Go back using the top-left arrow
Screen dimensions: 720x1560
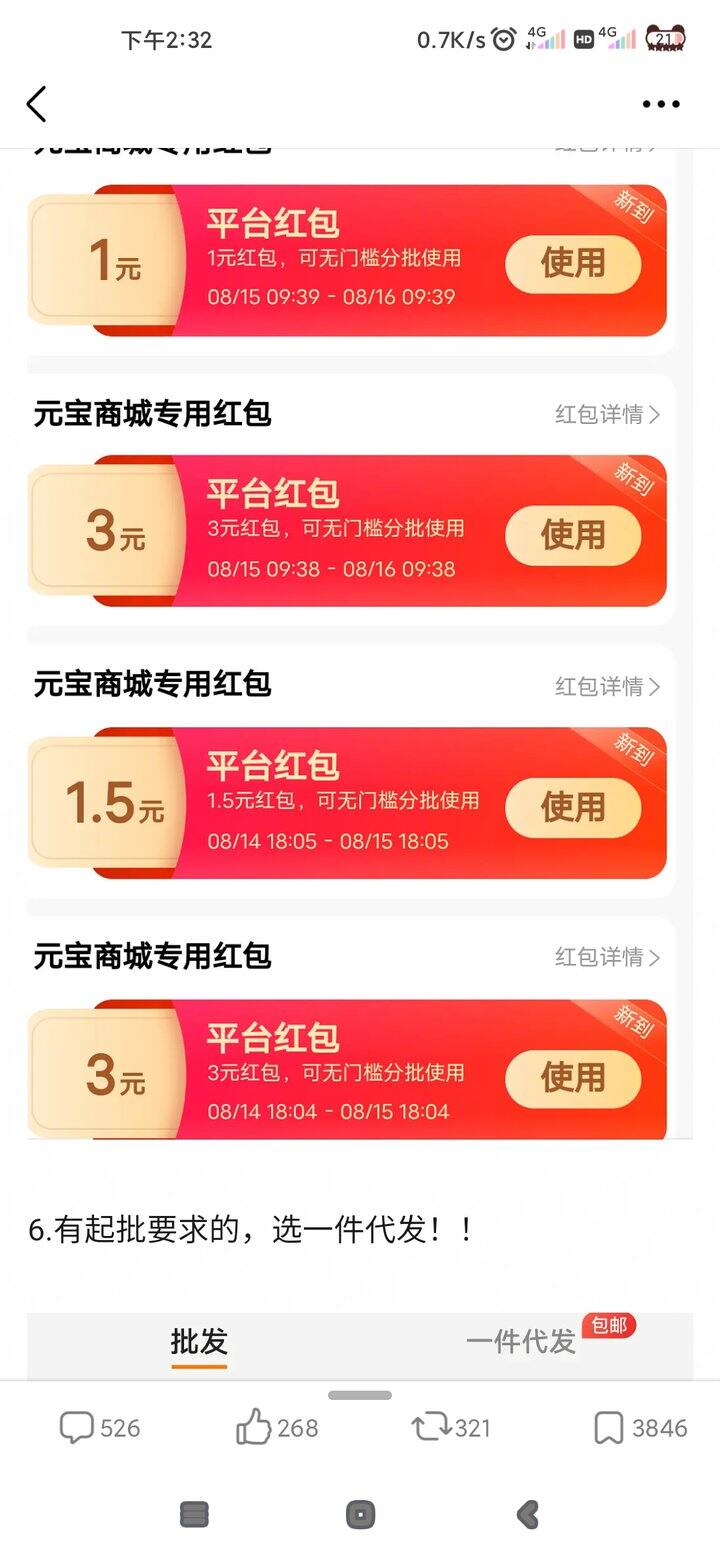36,104
